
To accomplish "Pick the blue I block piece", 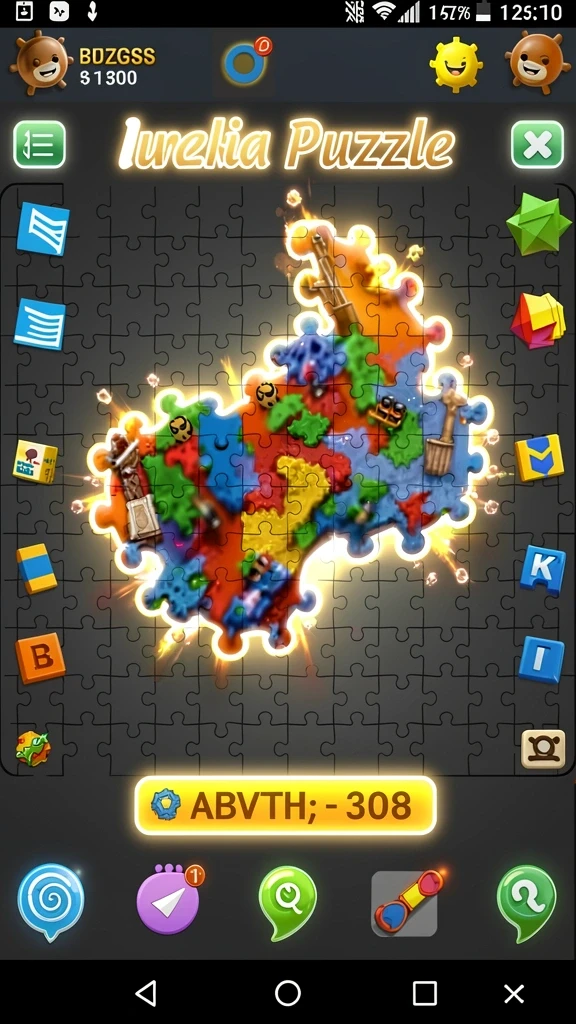I will click(542, 659).
